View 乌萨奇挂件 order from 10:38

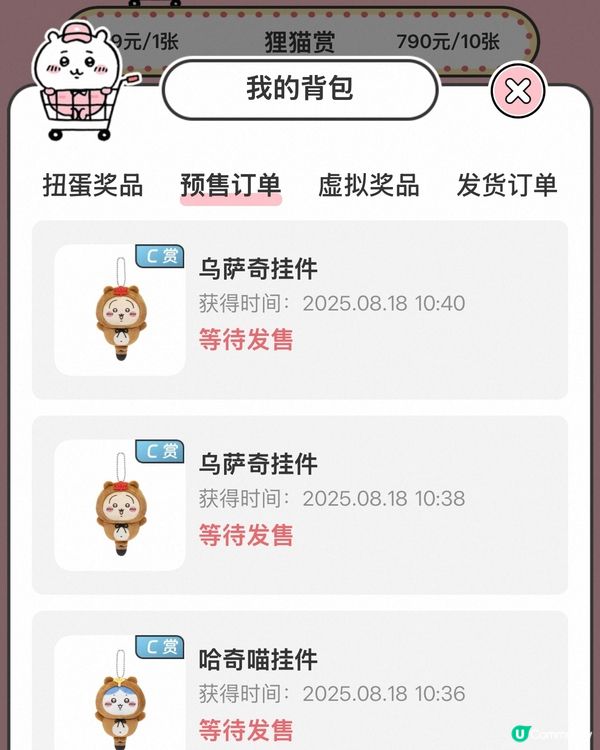(x=300, y=505)
